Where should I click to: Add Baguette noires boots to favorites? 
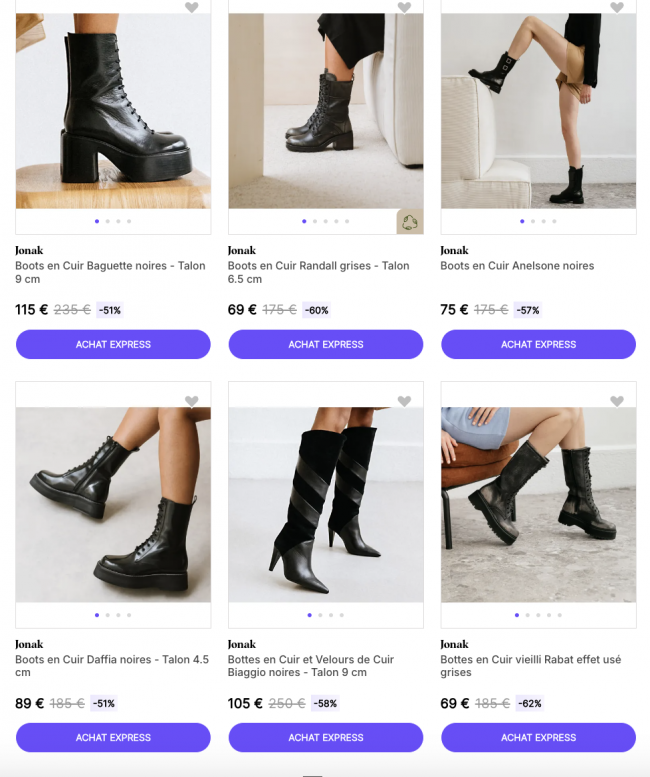(x=192, y=8)
